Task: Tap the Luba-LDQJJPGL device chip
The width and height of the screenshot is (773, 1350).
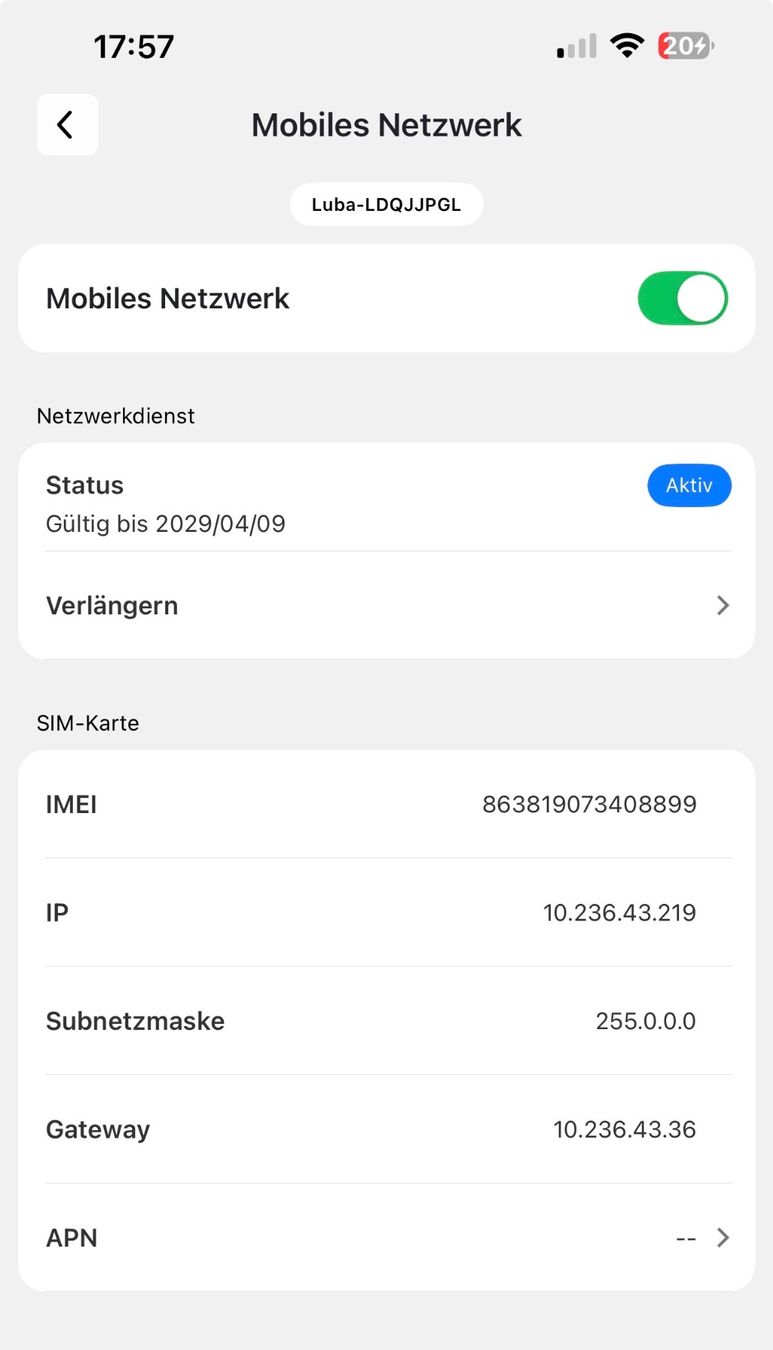Action: [x=387, y=204]
